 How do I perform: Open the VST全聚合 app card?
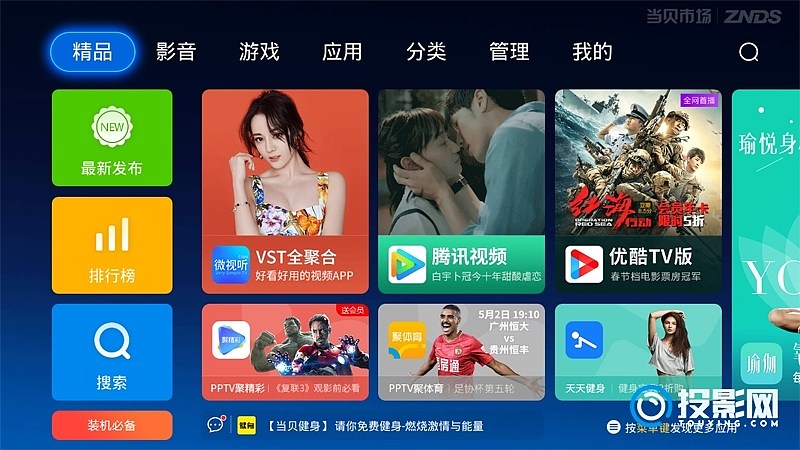pos(286,192)
